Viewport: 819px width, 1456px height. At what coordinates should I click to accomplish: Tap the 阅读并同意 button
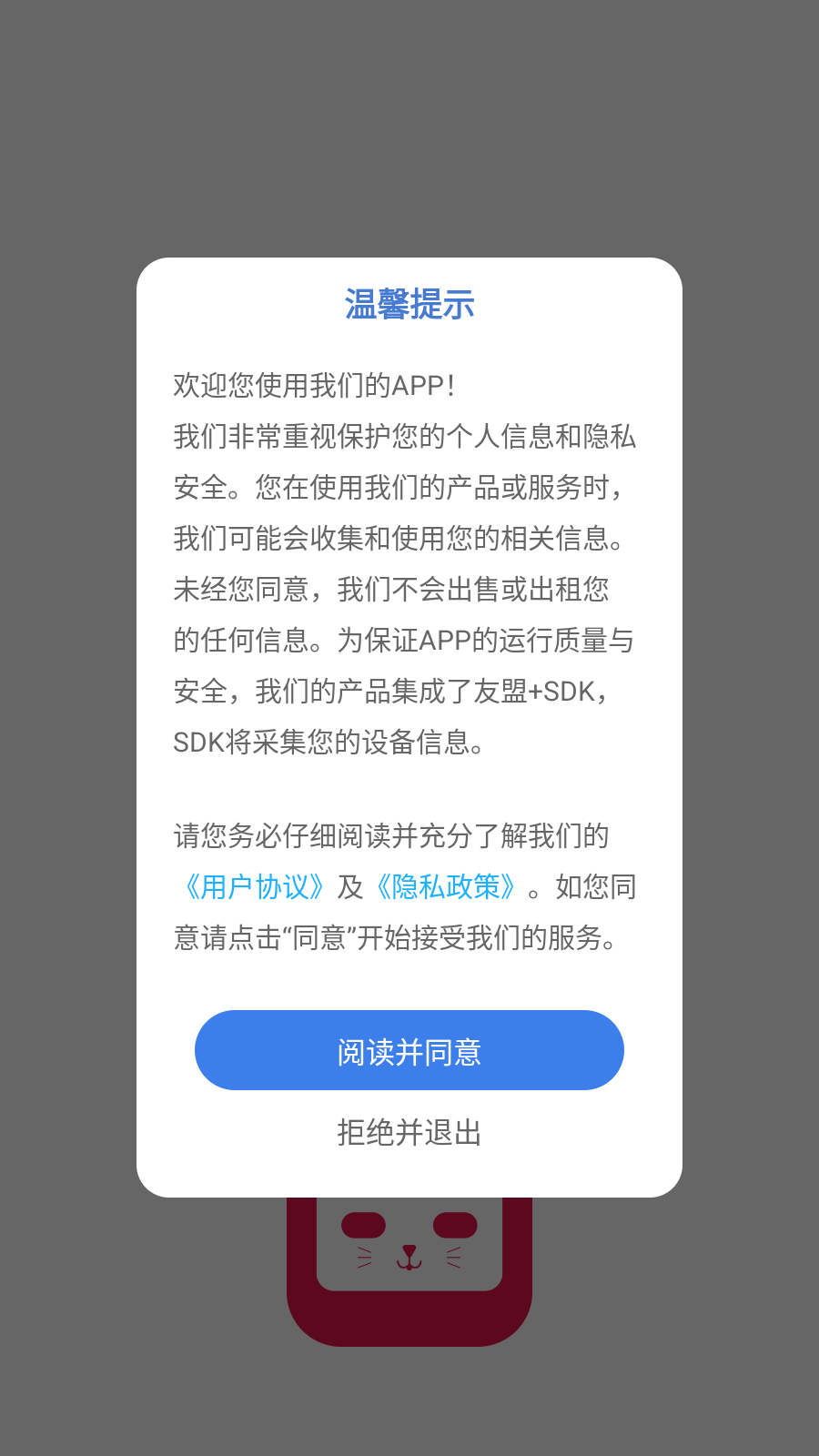(x=409, y=1050)
